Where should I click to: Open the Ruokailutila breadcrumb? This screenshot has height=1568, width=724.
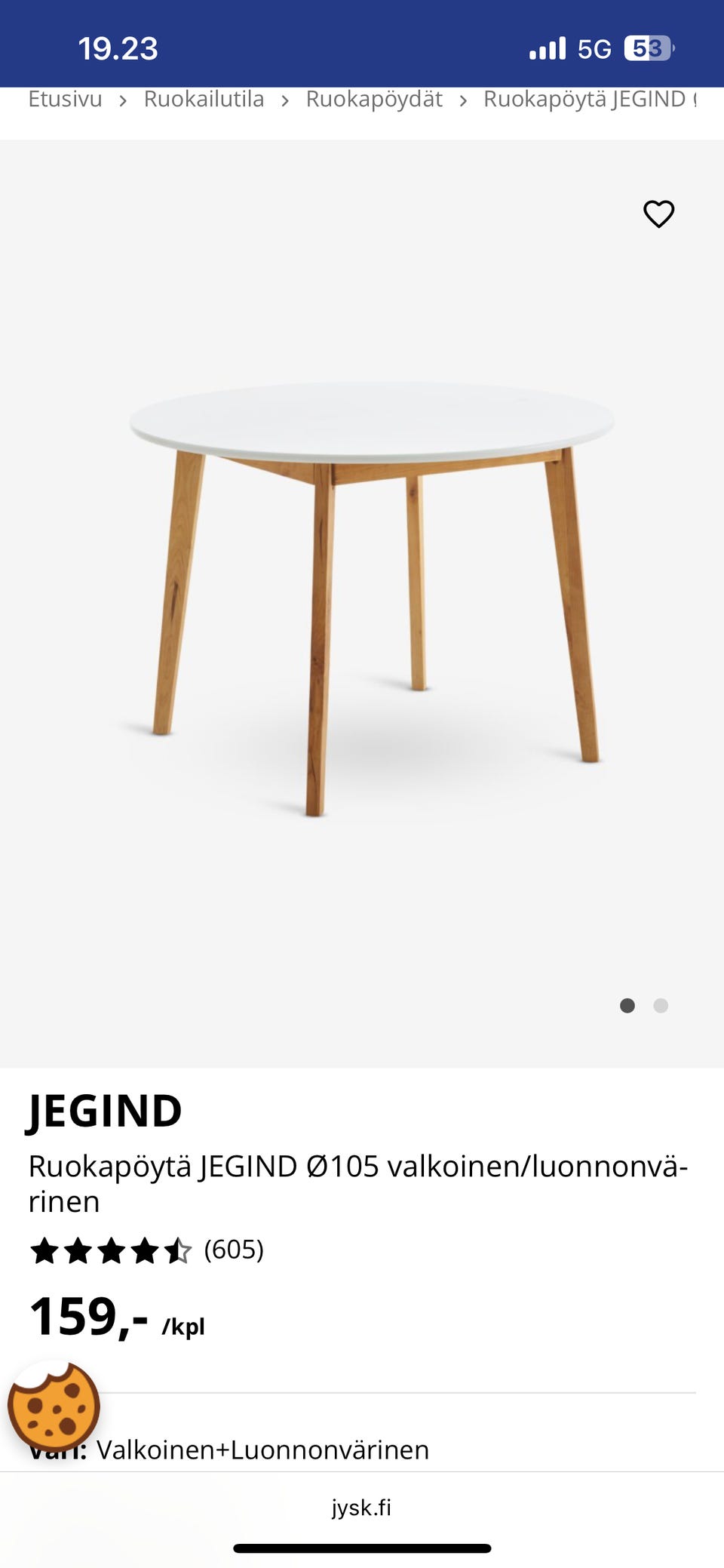point(204,100)
